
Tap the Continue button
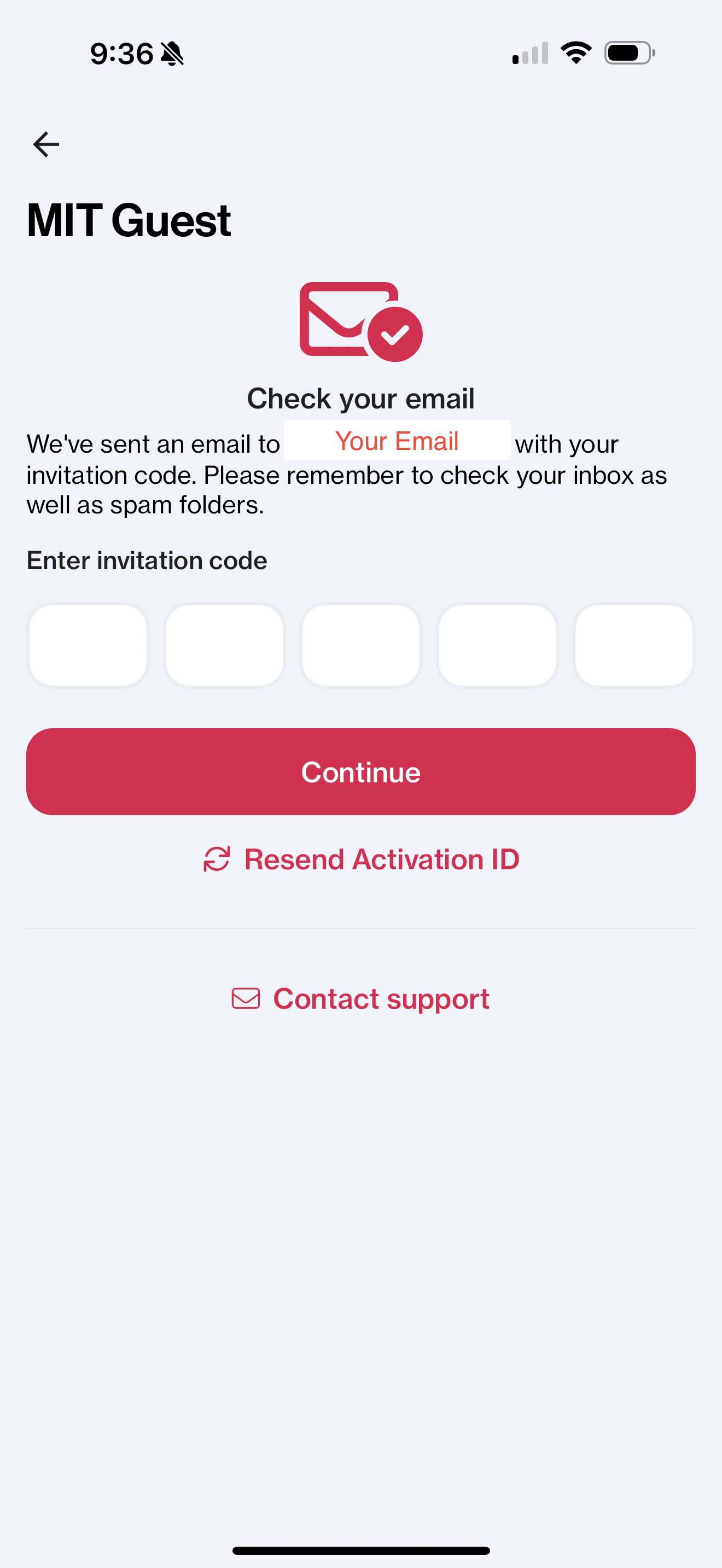361,772
